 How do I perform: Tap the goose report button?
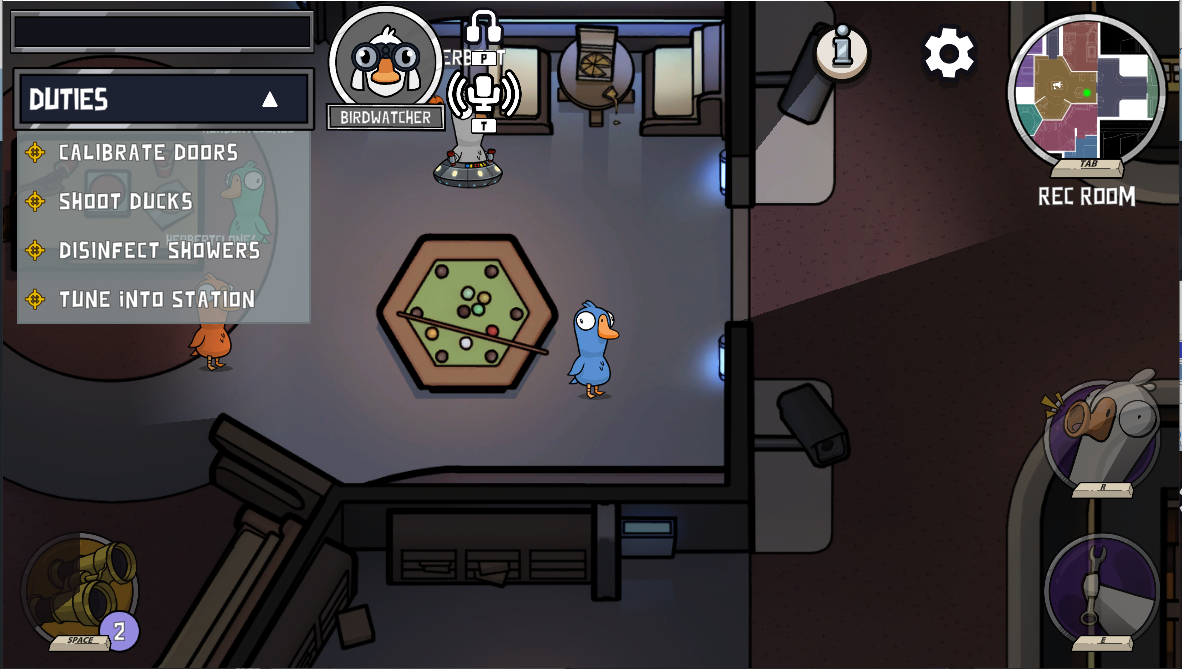tap(1102, 432)
